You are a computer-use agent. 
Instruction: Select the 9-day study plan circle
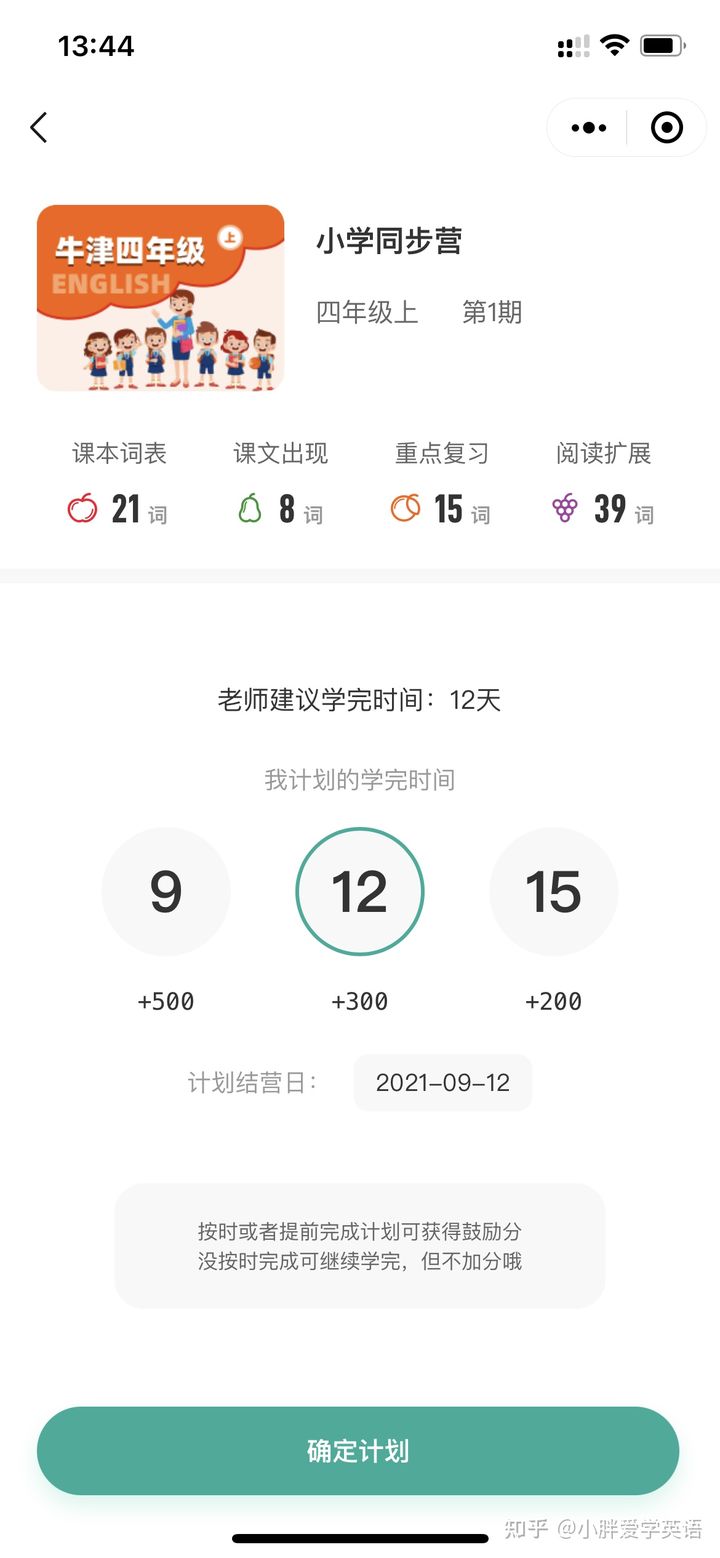pyautogui.click(x=166, y=891)
